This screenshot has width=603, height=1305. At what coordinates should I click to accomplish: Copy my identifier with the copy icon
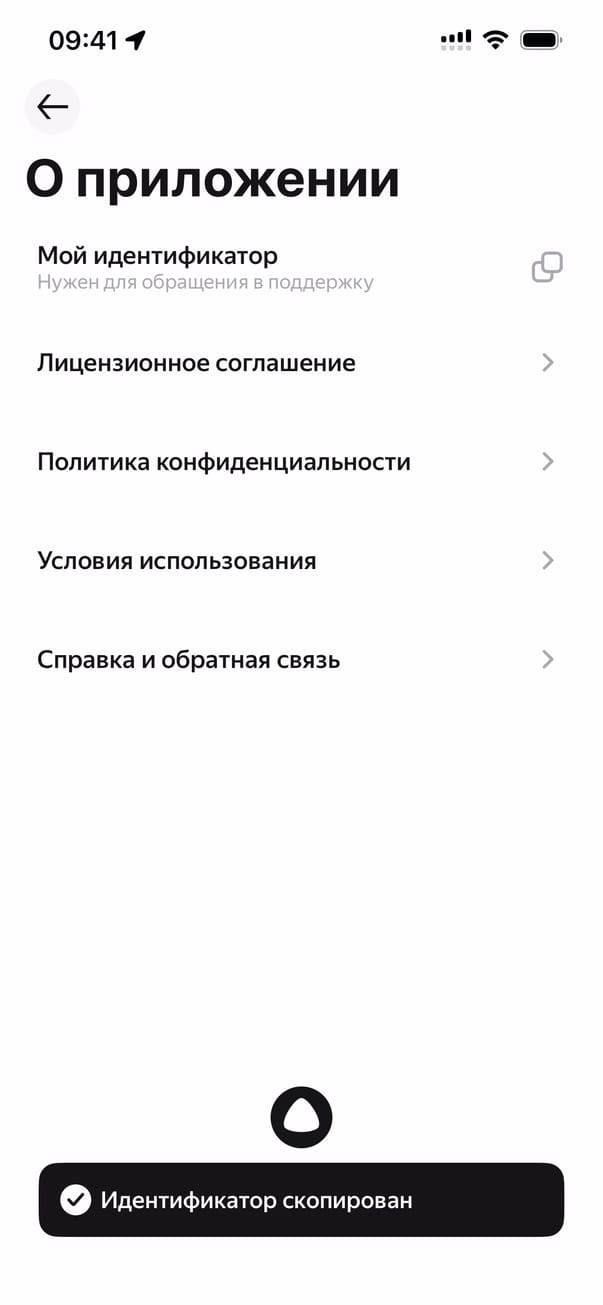coord(546,267)
